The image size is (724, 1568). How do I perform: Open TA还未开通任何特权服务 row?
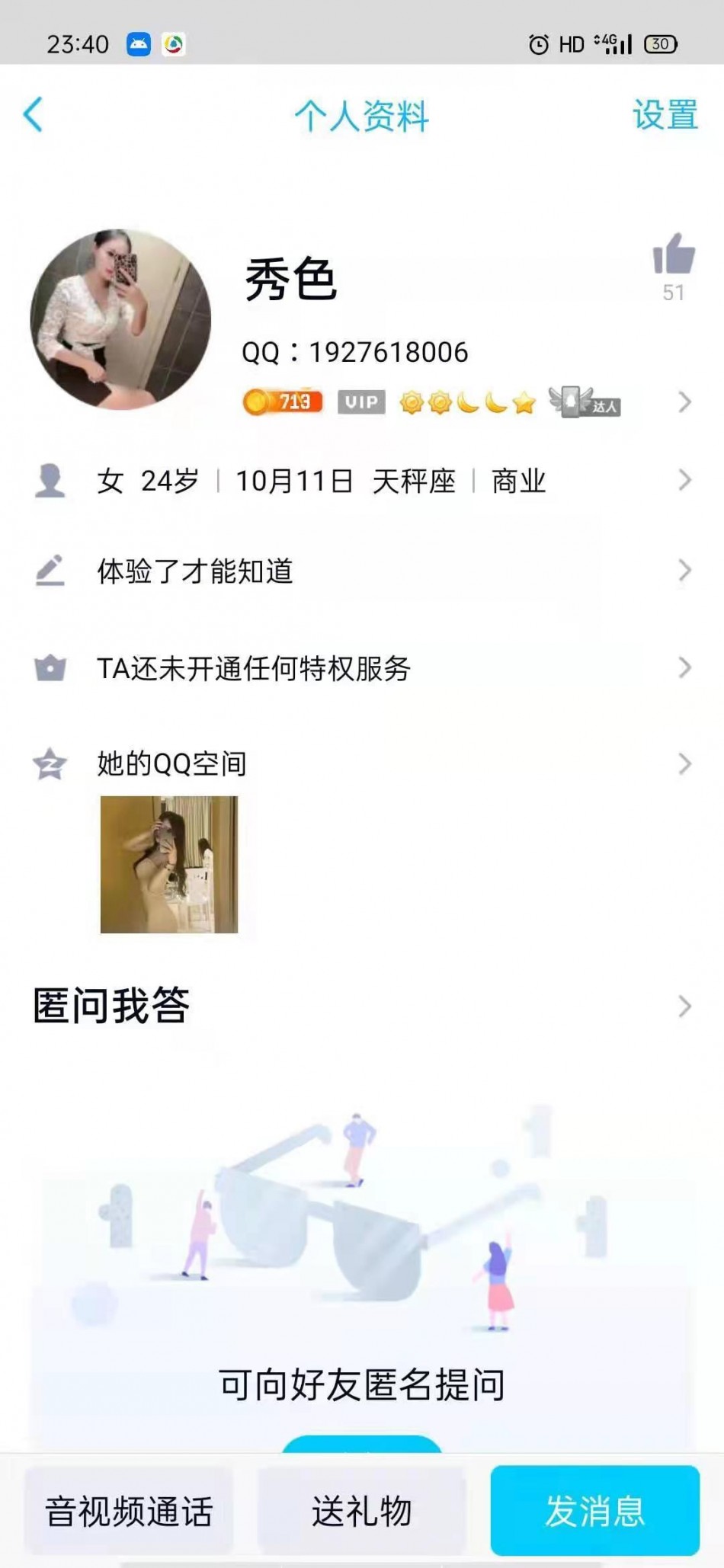click(362, 668)
